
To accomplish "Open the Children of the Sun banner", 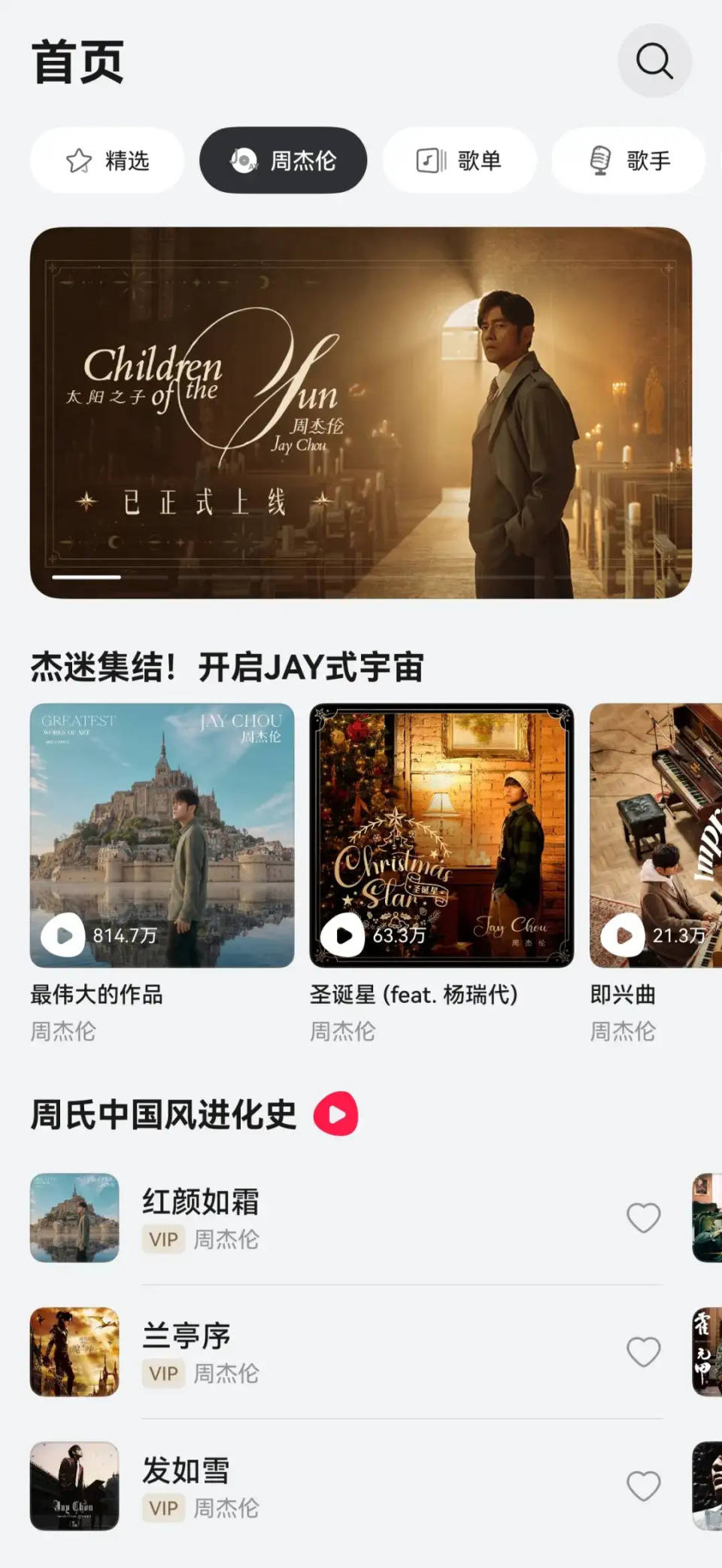I will click(360, 412).
